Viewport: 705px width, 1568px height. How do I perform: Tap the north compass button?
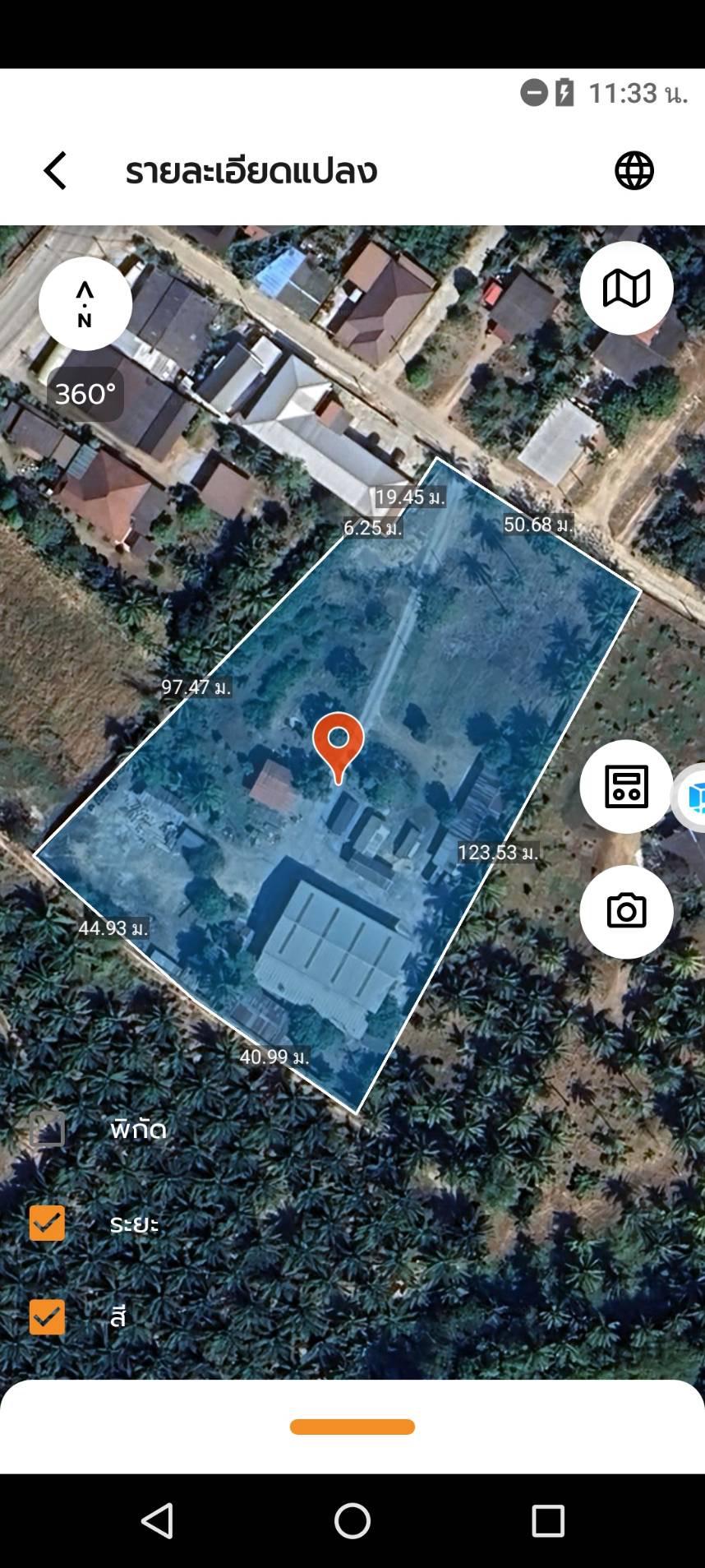click(x=85, y=304)
